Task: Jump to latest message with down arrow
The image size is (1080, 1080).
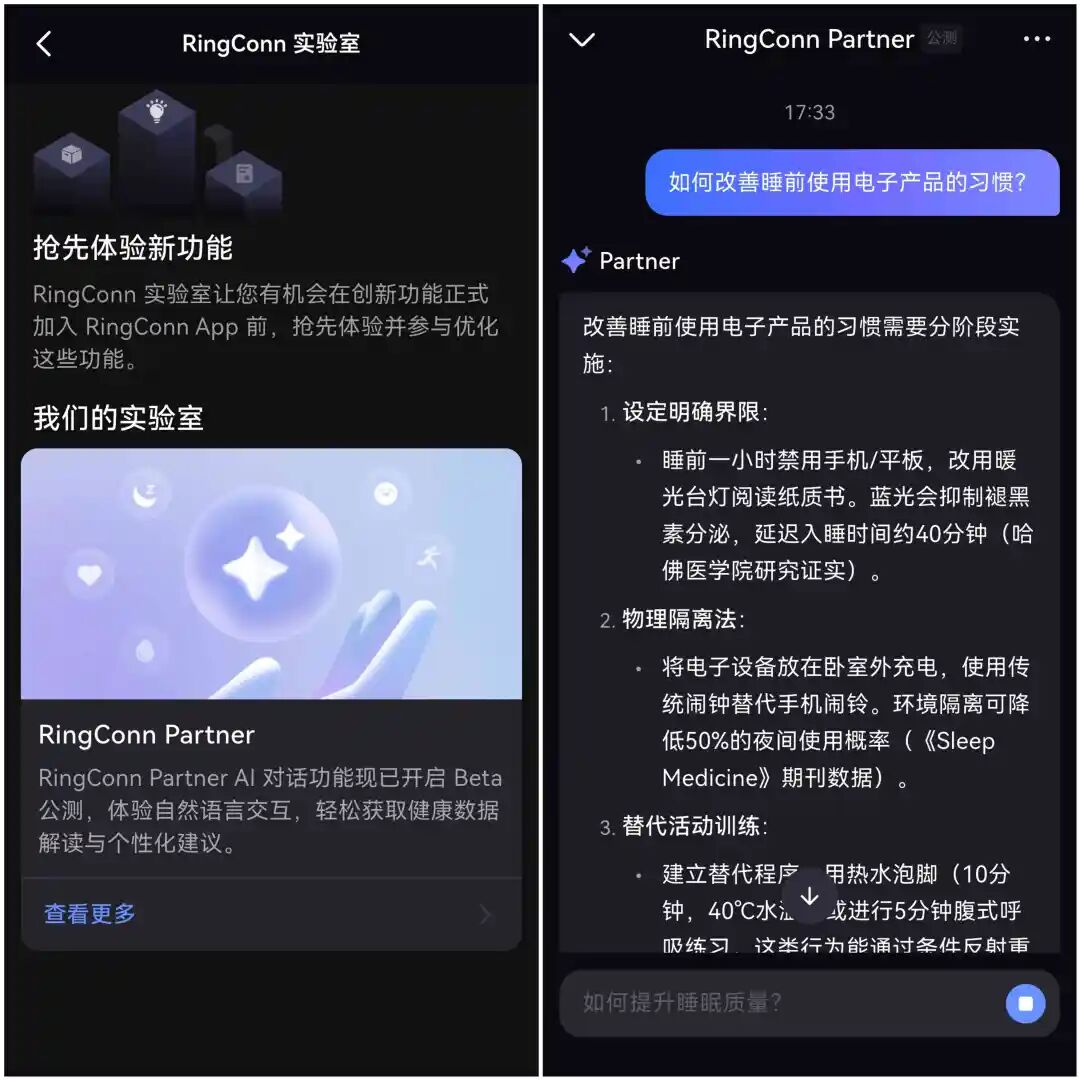Action: click(x=810, y=896)
